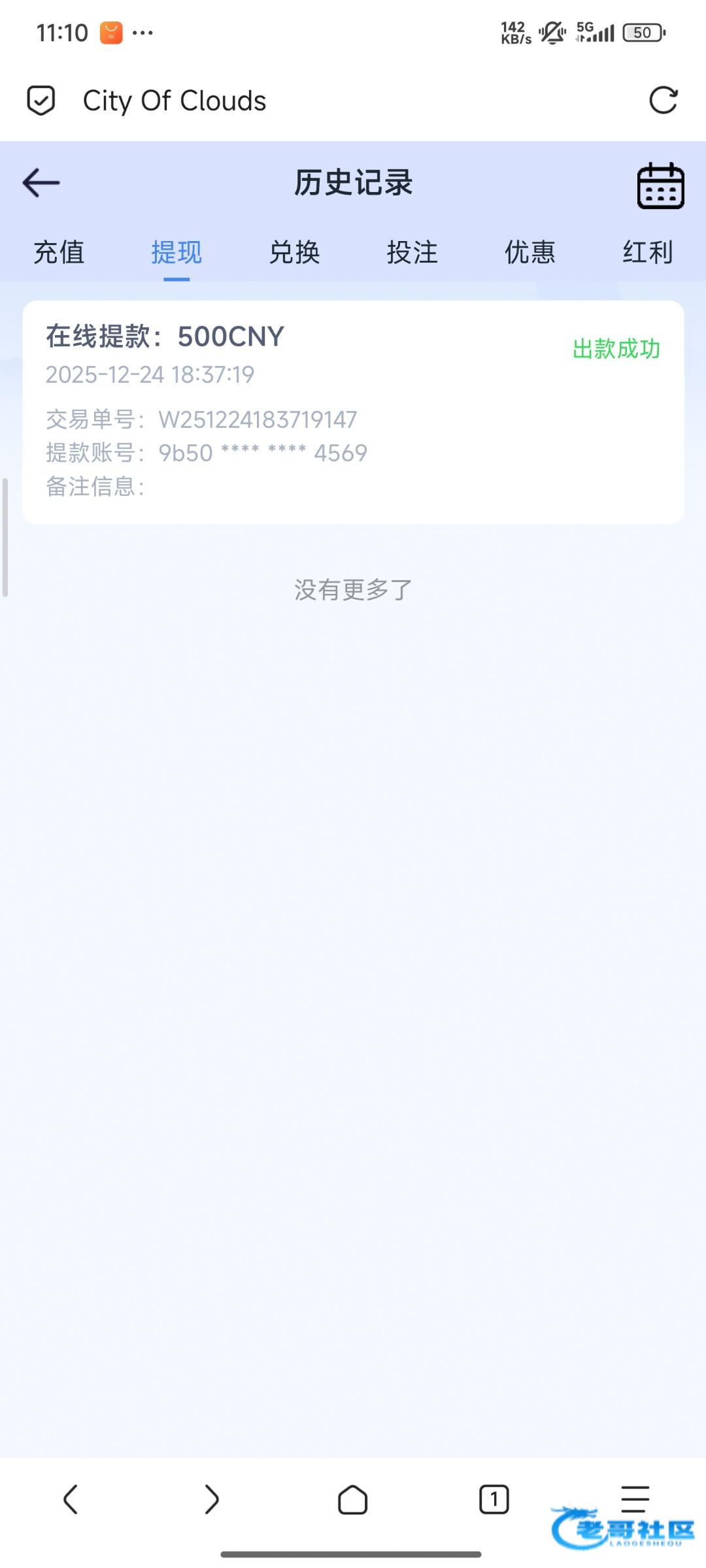Open the browser home page
This screenshot has height=1568, width=706.
(x=353, y=1499)
